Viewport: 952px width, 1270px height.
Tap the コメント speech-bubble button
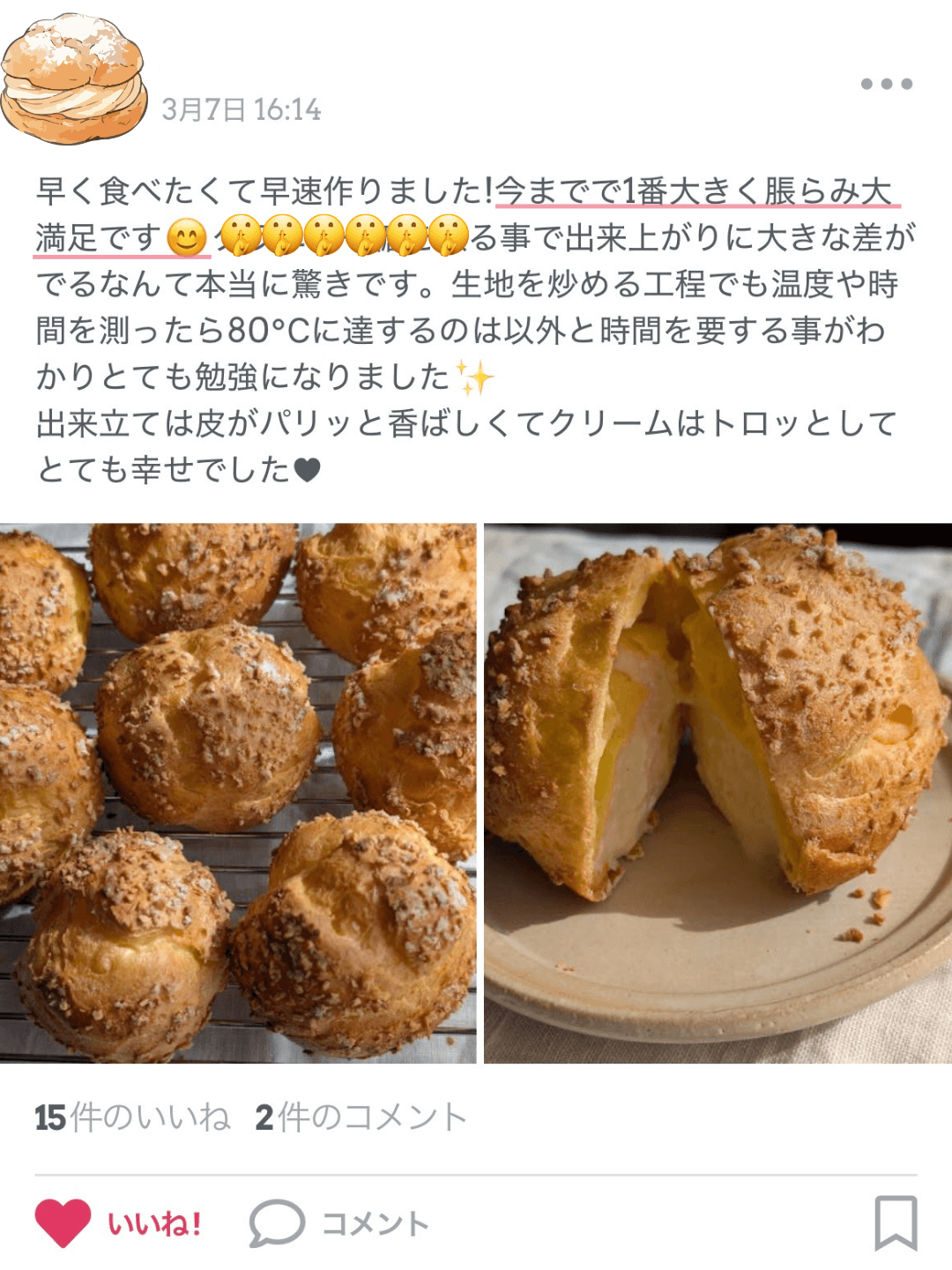tap(338, 1223)
